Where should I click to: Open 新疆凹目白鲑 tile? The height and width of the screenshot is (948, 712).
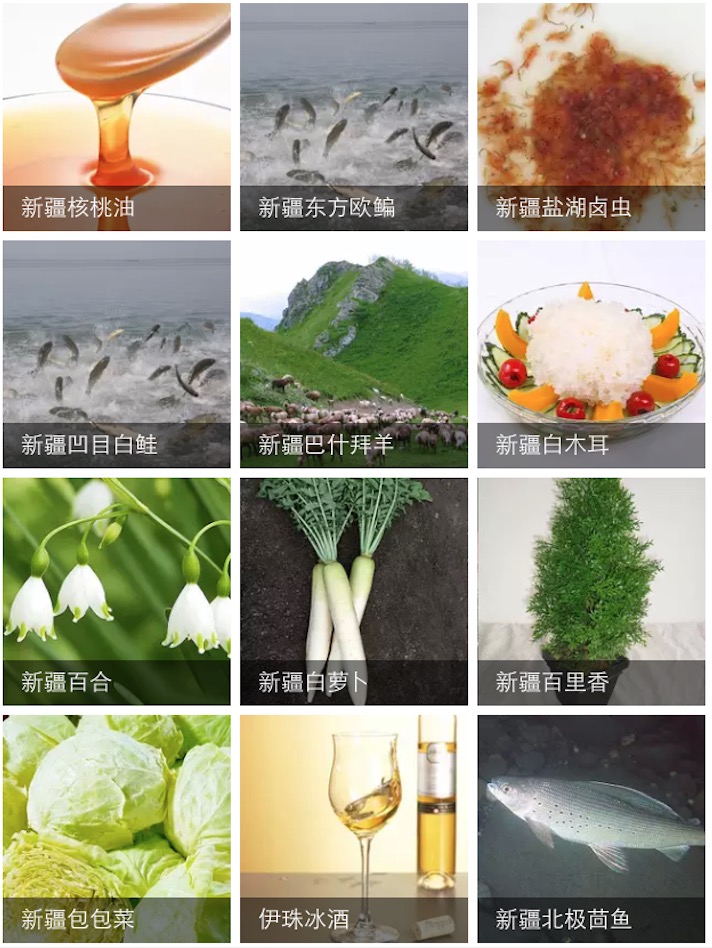click(x=117, y=354)
